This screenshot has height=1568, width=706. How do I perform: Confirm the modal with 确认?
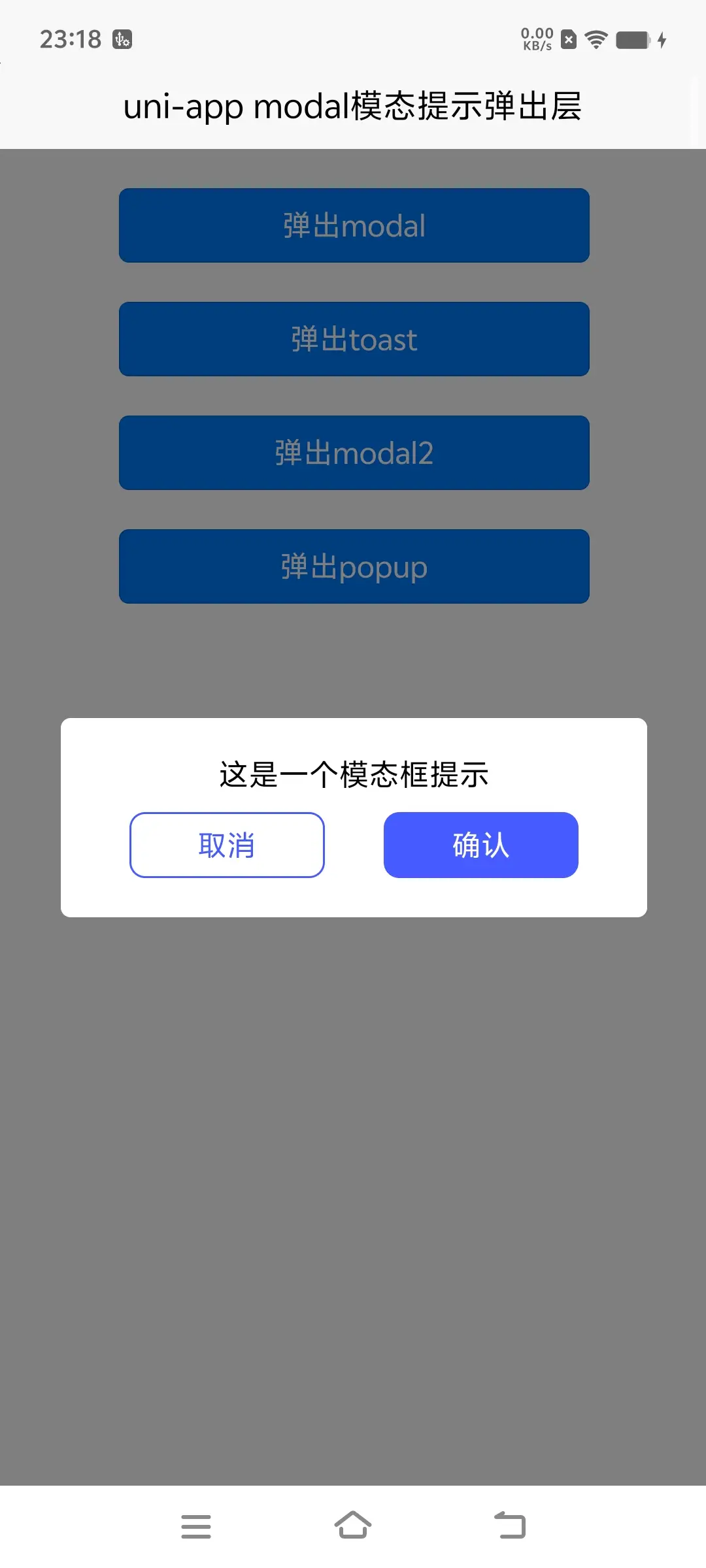coord(480,845)
